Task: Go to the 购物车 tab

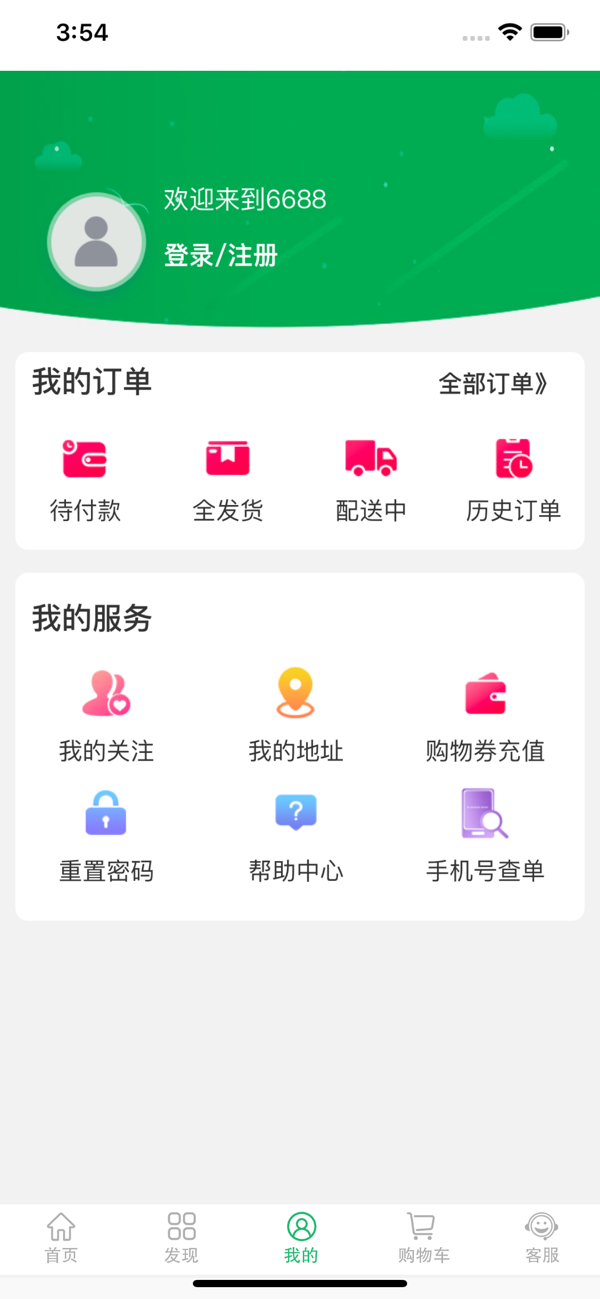Action: (x=423, y=1238)
